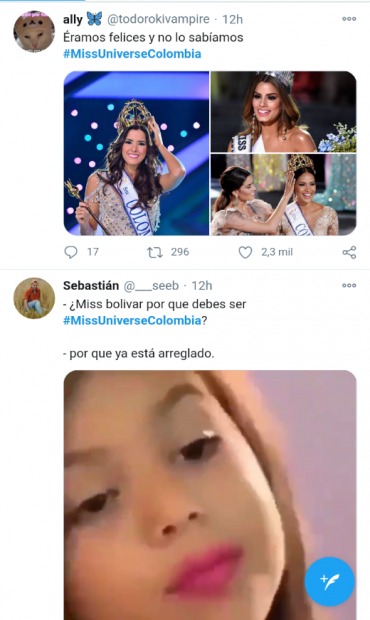370x620 pixels.
Task: Open #MissUniverseColombia hashtag in ally's tweet
Action: click(132, 54)
